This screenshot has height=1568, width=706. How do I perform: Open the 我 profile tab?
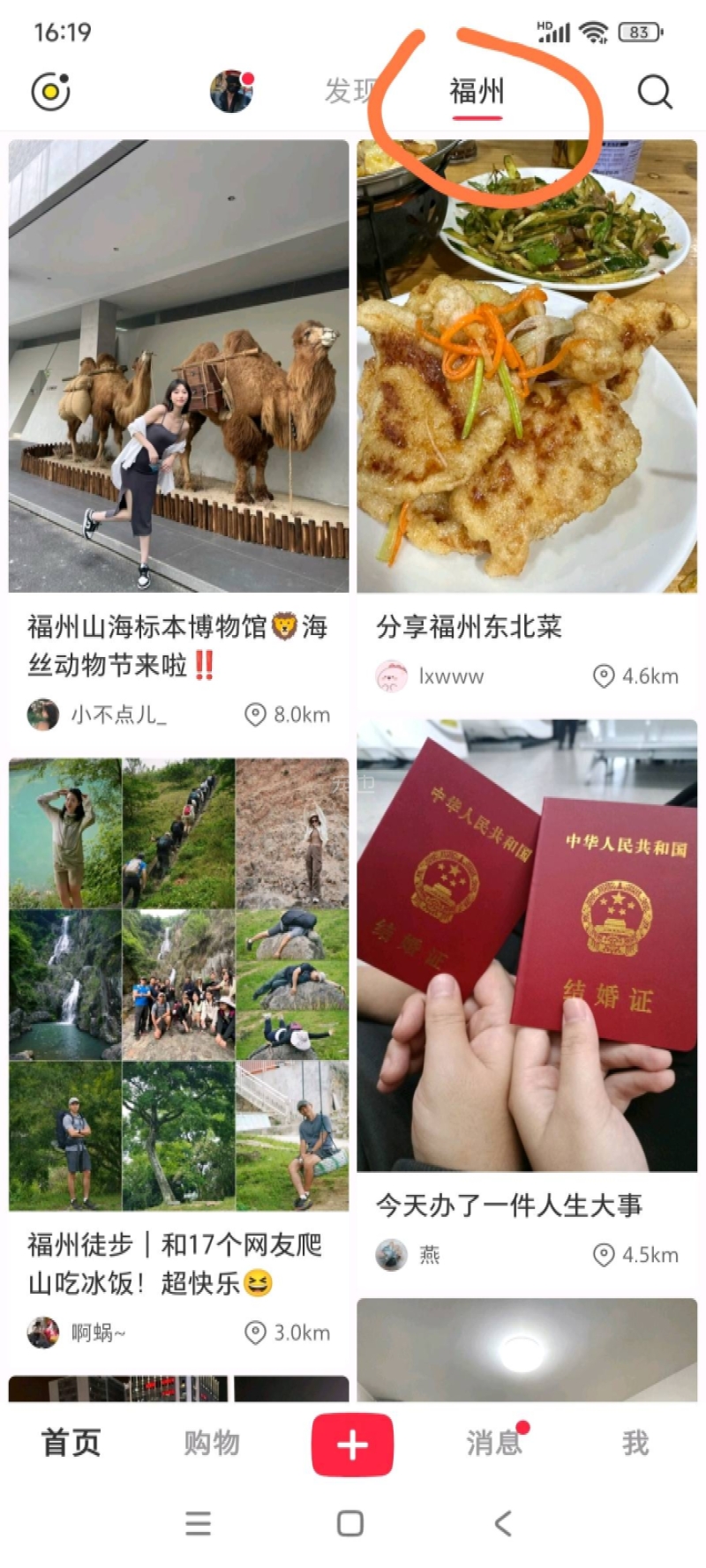pos(635,1444)
